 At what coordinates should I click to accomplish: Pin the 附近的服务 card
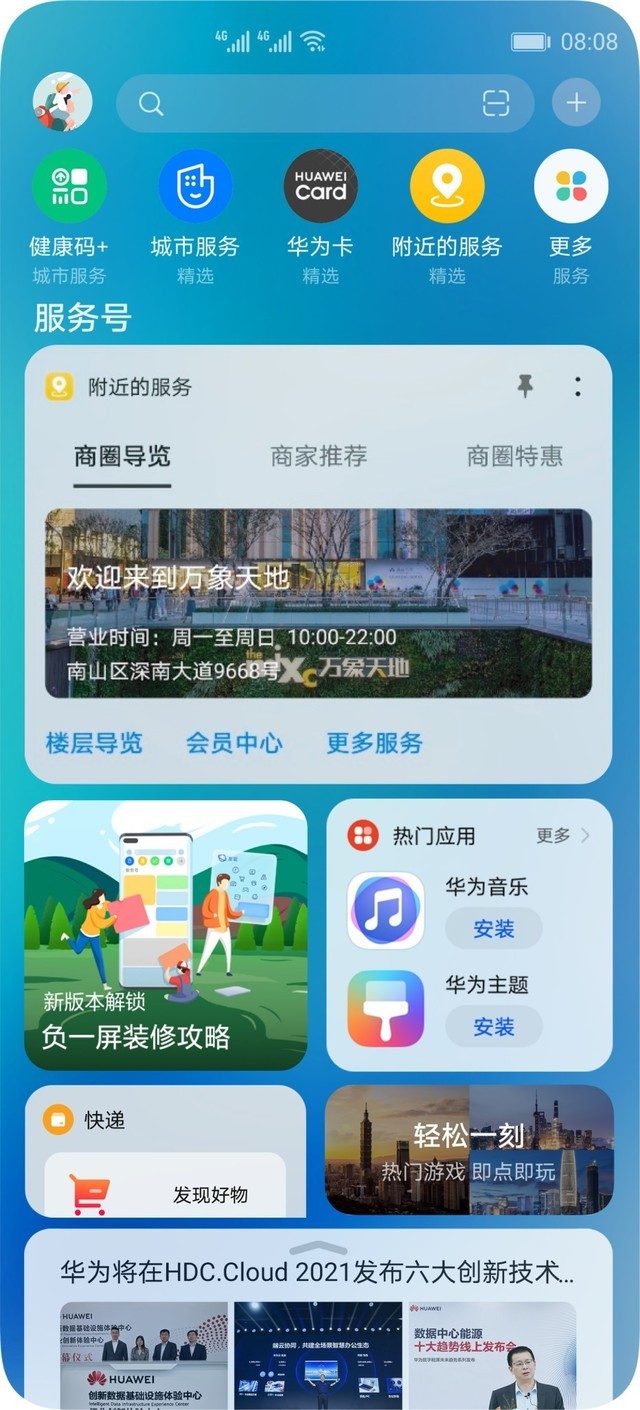(x=524, y=386)
